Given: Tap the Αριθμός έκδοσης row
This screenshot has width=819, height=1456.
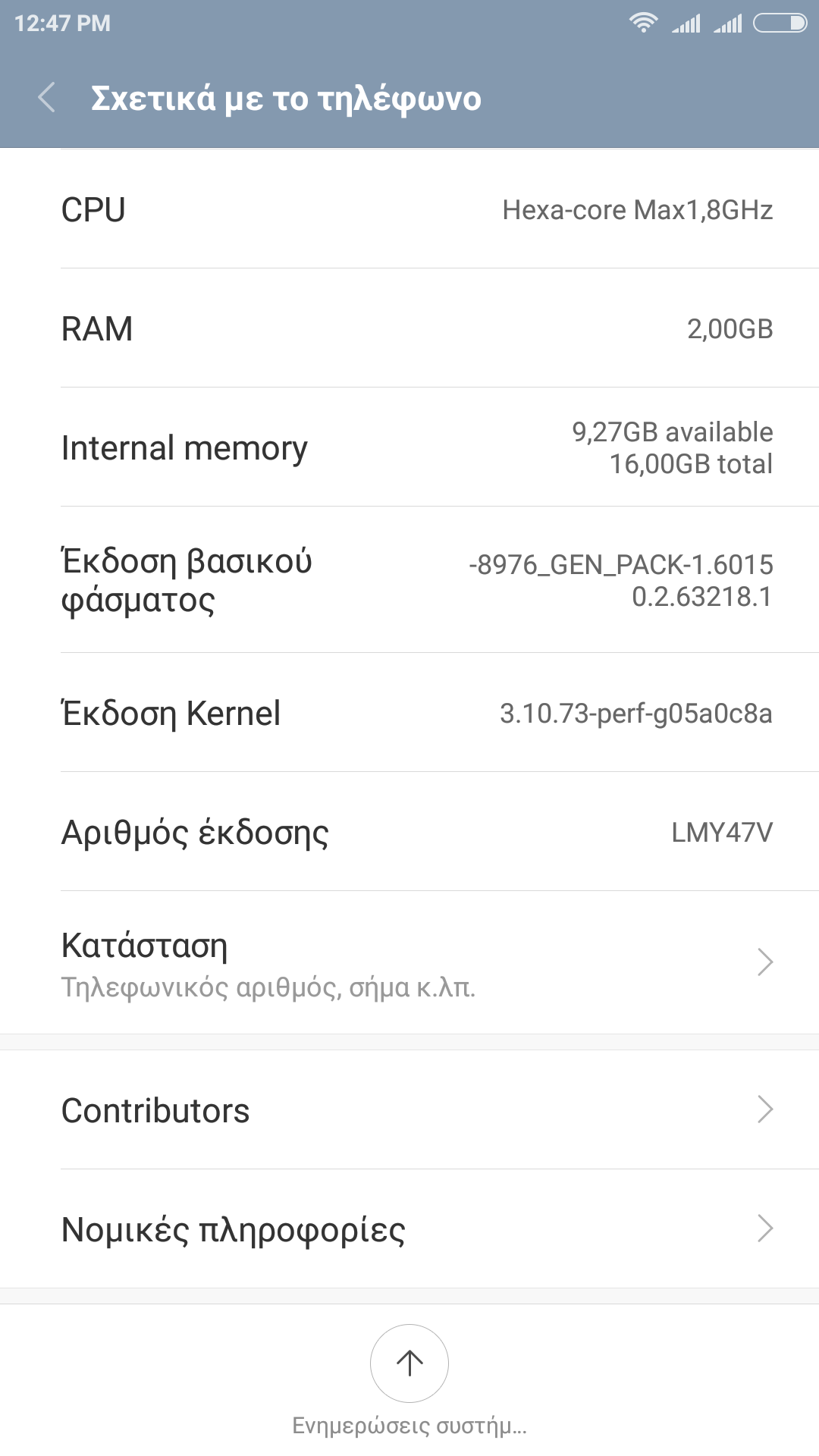Looking at the screenshot, I should pyautogui.click(x=409, y=832).
